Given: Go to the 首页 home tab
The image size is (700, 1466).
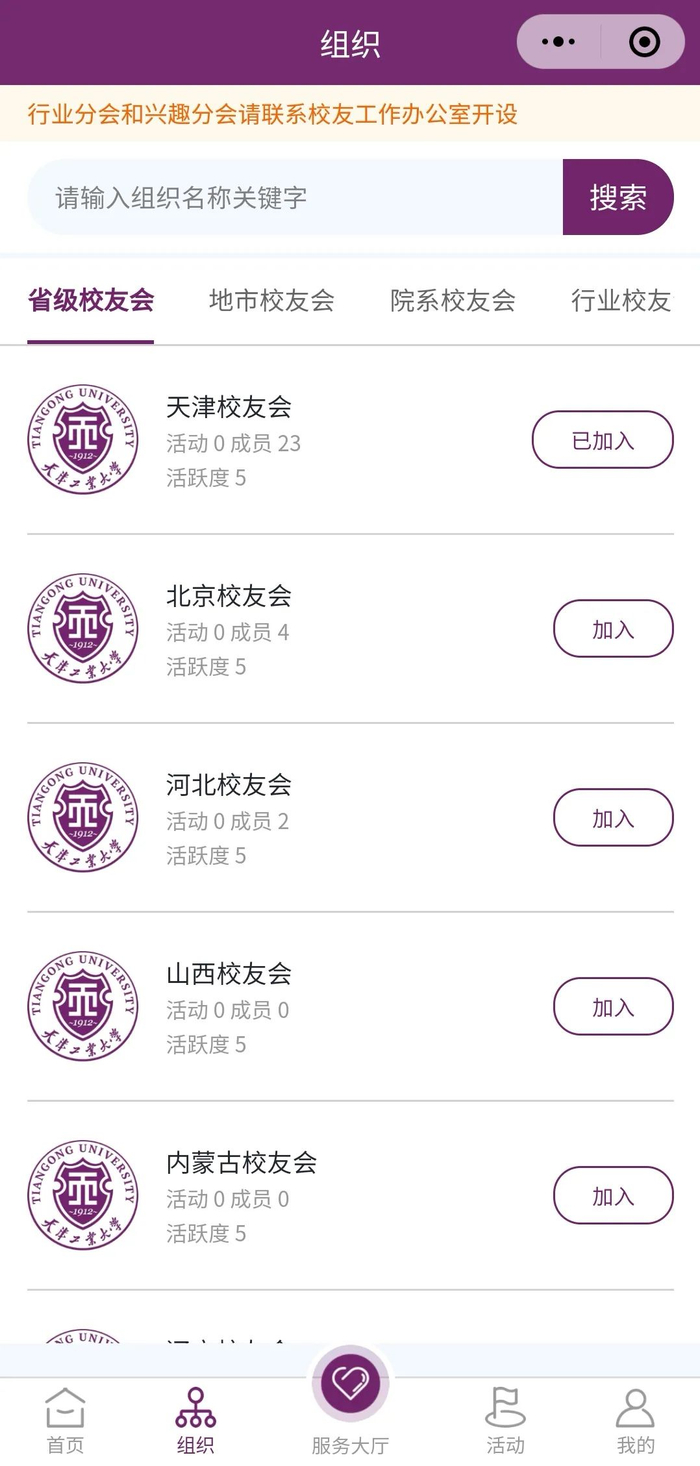Looking at the screenshot, I should pos(66,1420).
